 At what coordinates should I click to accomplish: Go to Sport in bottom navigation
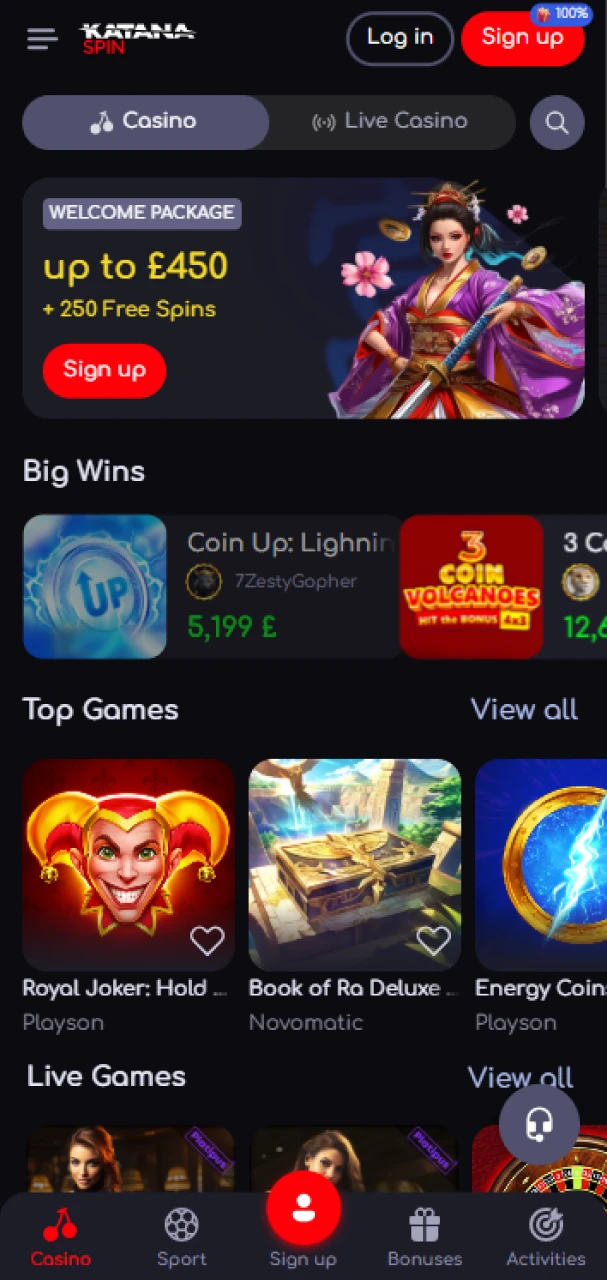pos(181,1236)
